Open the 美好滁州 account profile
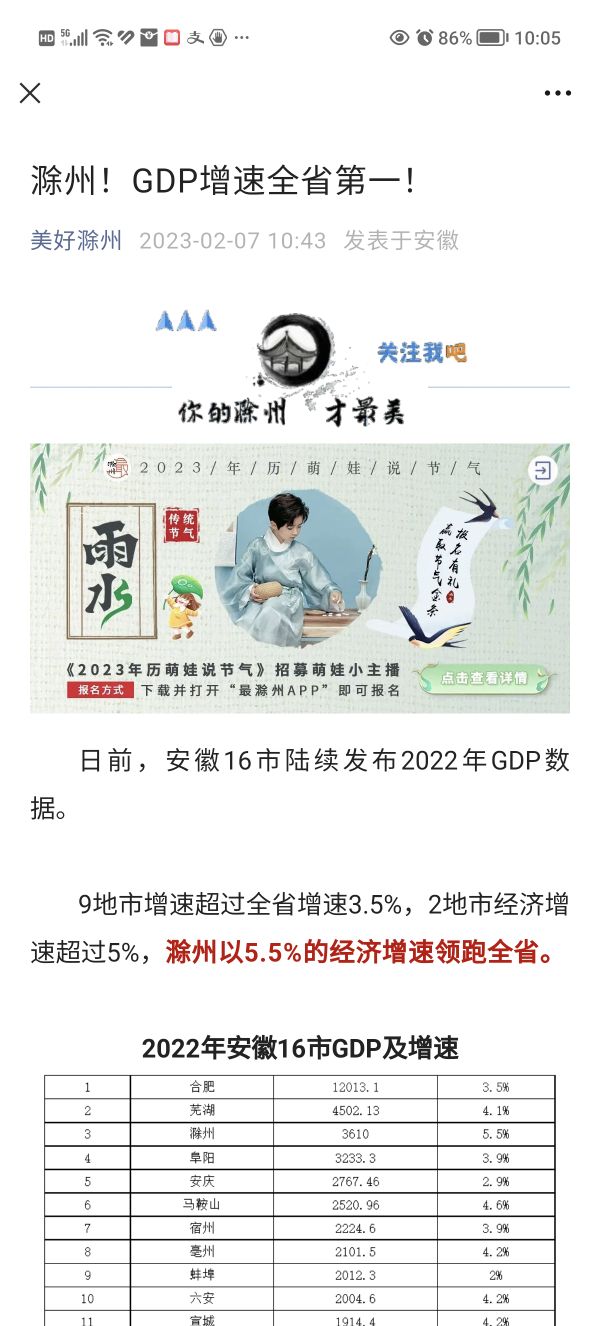The width and height of the screenshot is (600, 1326). (x=76, y=240)
